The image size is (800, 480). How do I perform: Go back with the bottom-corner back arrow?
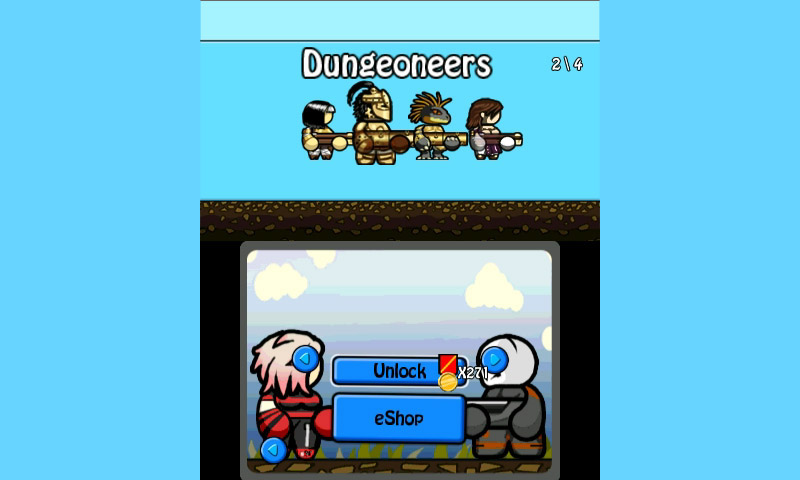(273, 450)
